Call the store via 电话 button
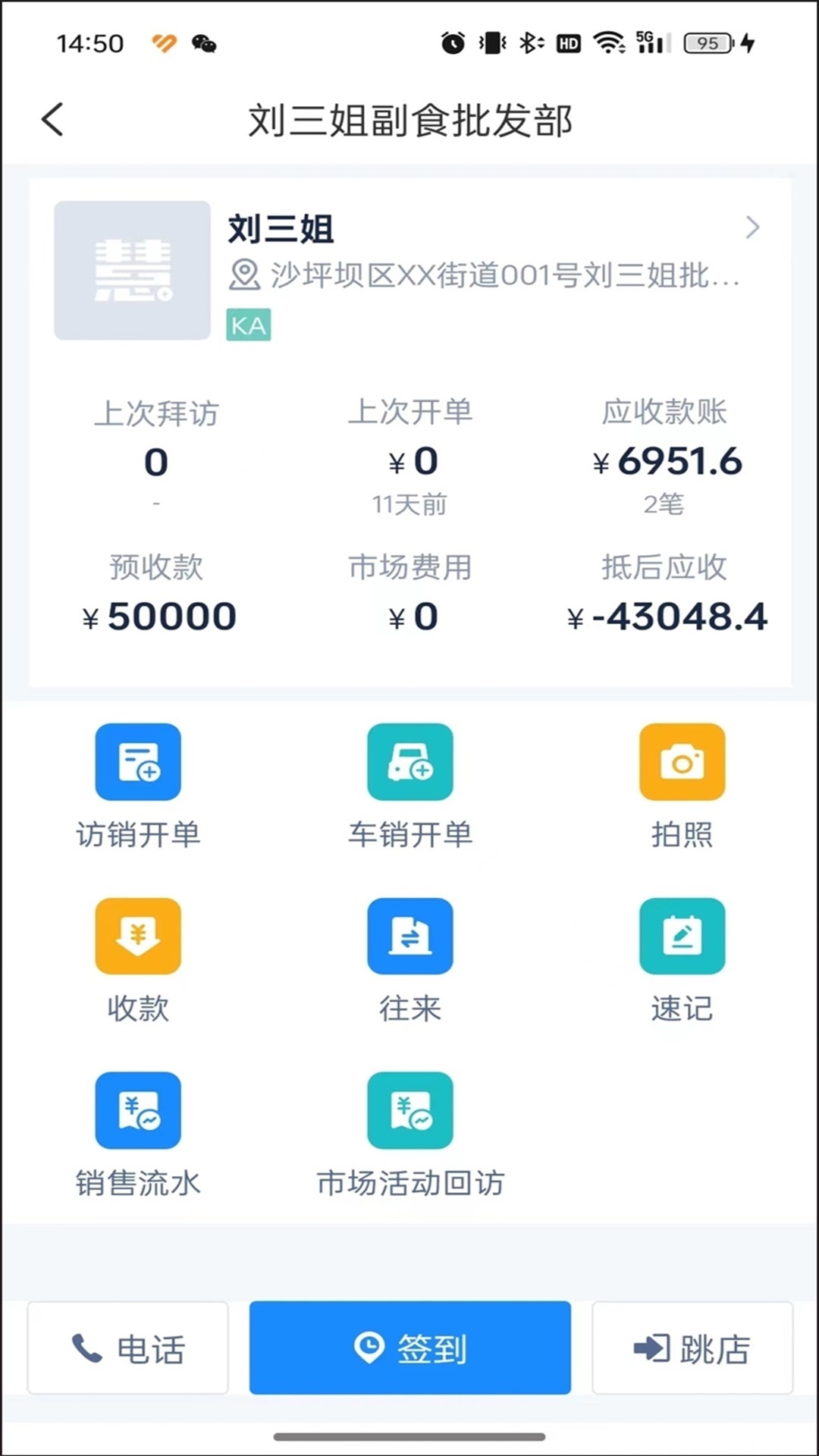The image size is (819, 1456). point(127,1348)
